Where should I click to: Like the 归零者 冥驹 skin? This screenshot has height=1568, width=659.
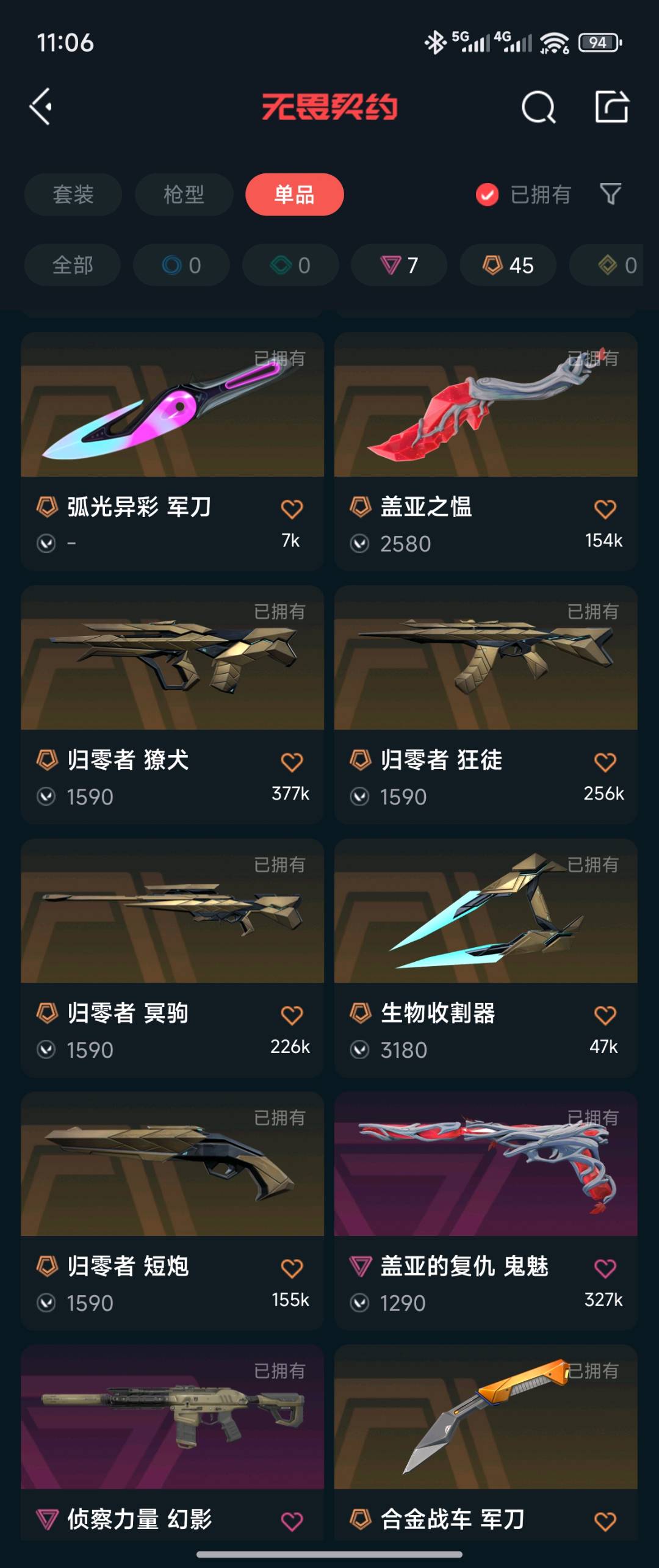[x=292, y=1015]
